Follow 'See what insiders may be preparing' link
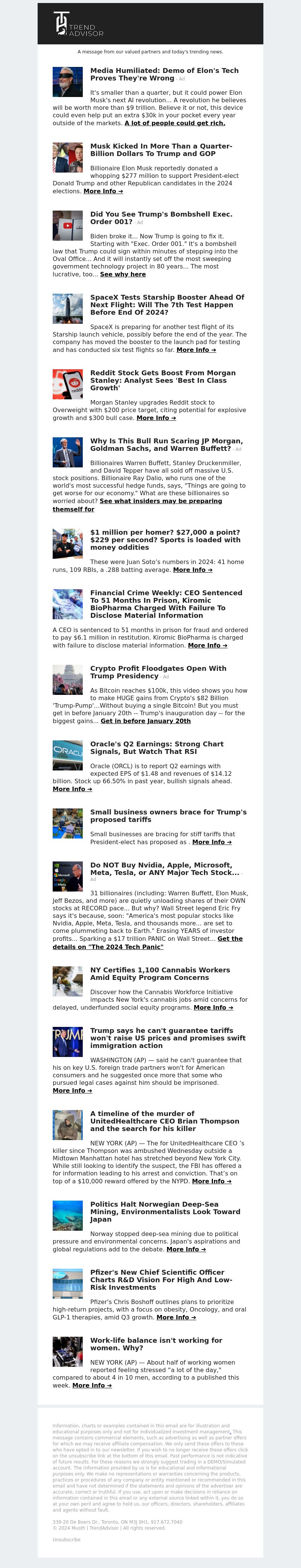 tap(160, 501)
